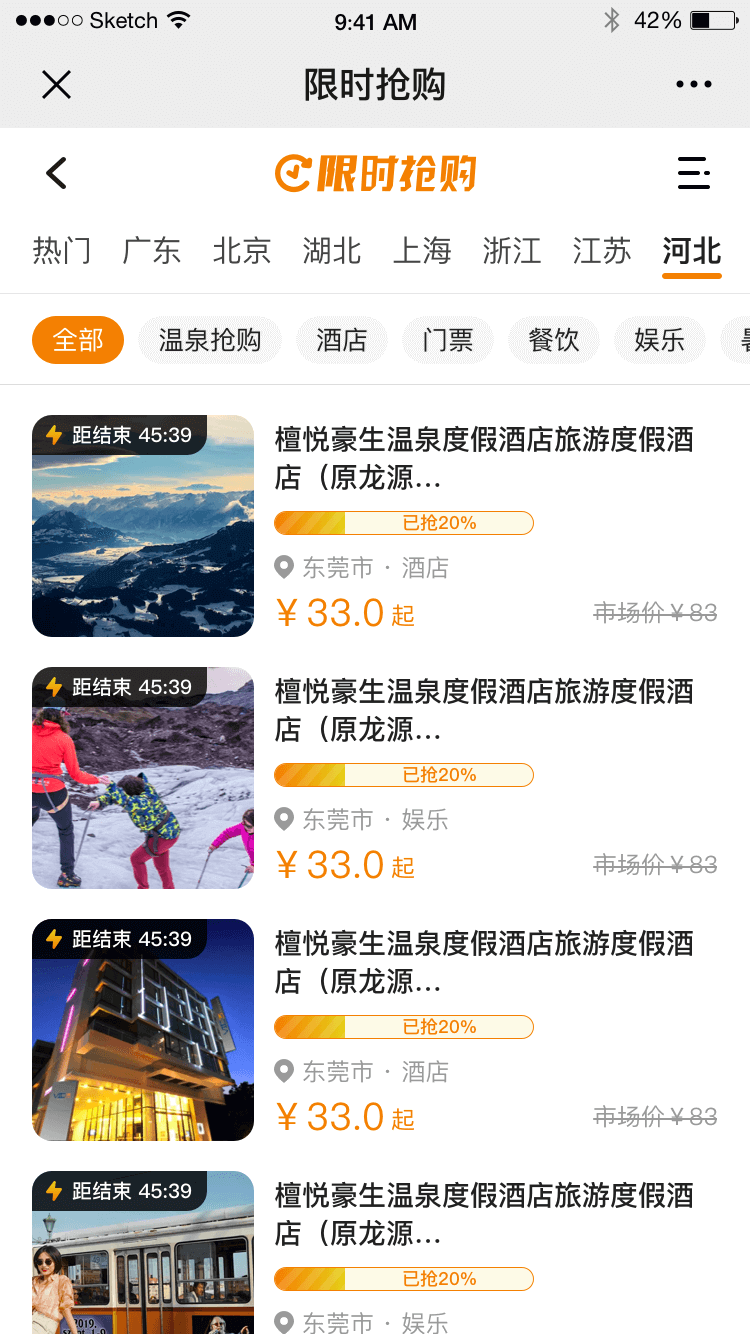
Task: Show deals for 浙江
Action: 512,250
